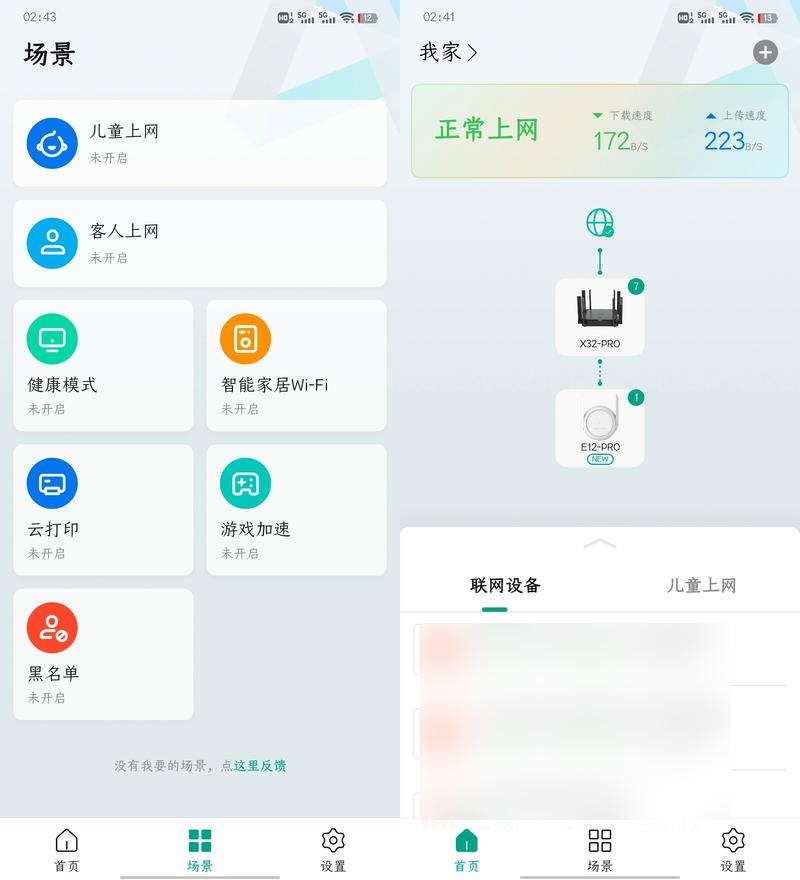800x880 pixels.
Task: Tap the plus icon to add device
Action: coord(765,53)
